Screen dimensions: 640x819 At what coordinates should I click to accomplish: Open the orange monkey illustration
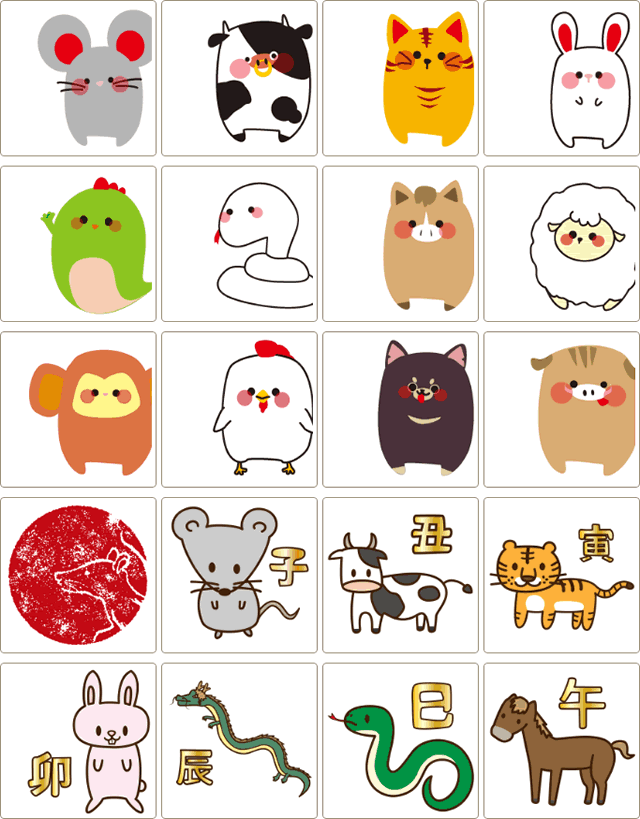pos(78,409)
